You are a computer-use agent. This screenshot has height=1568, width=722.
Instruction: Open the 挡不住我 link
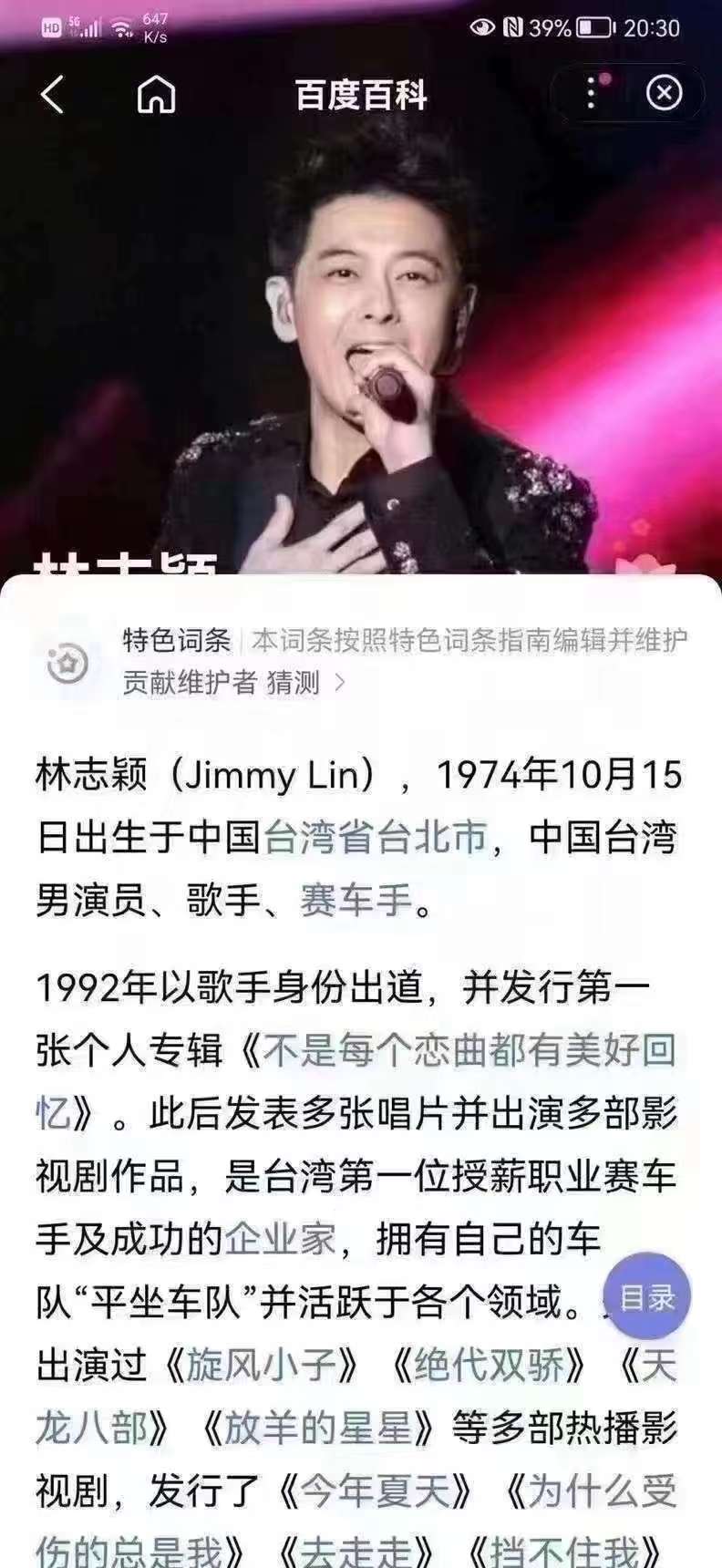pyautogui.click(x=562, y=1550)
